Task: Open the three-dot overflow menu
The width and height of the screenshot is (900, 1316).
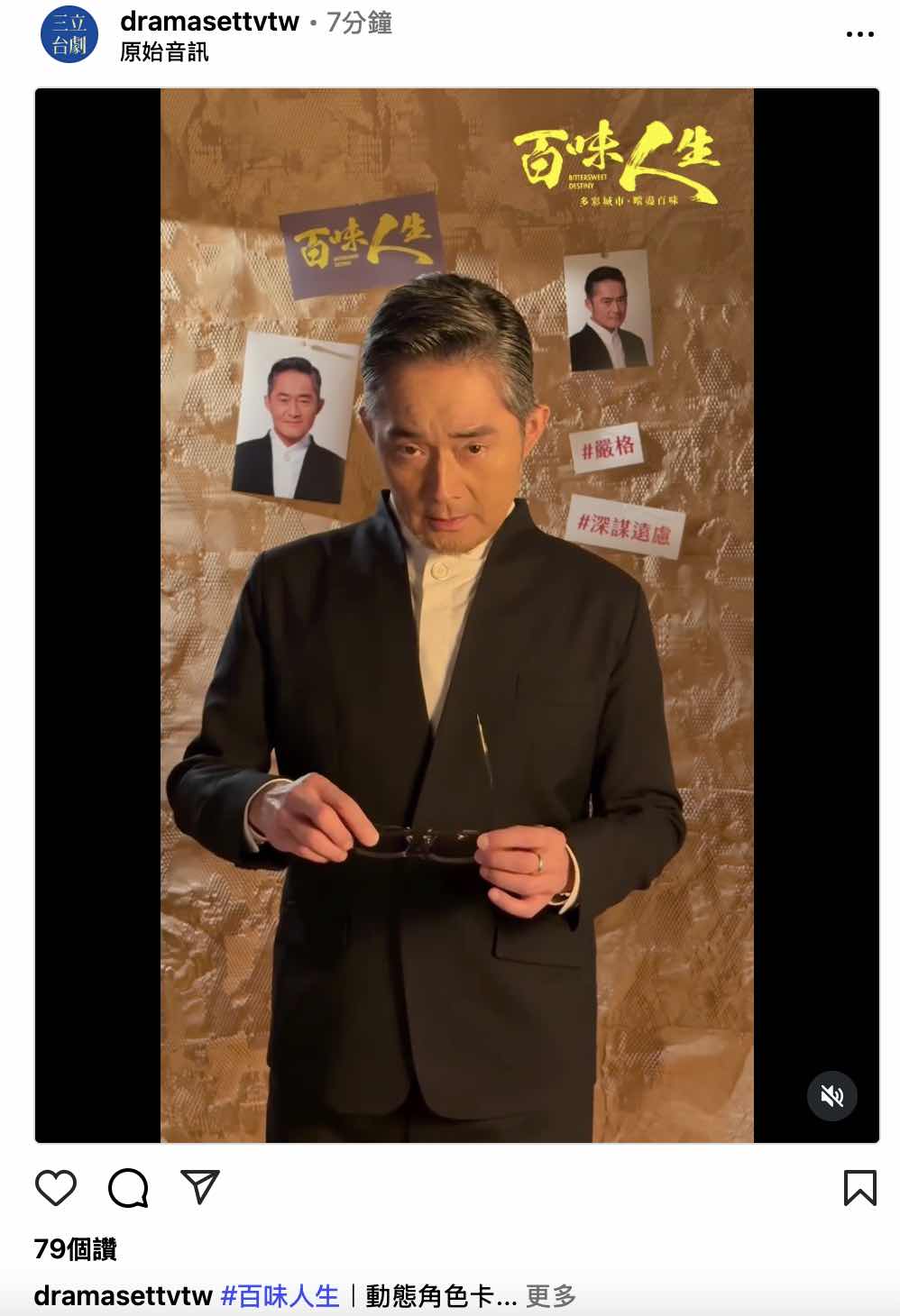Action: tap(859, 34)
